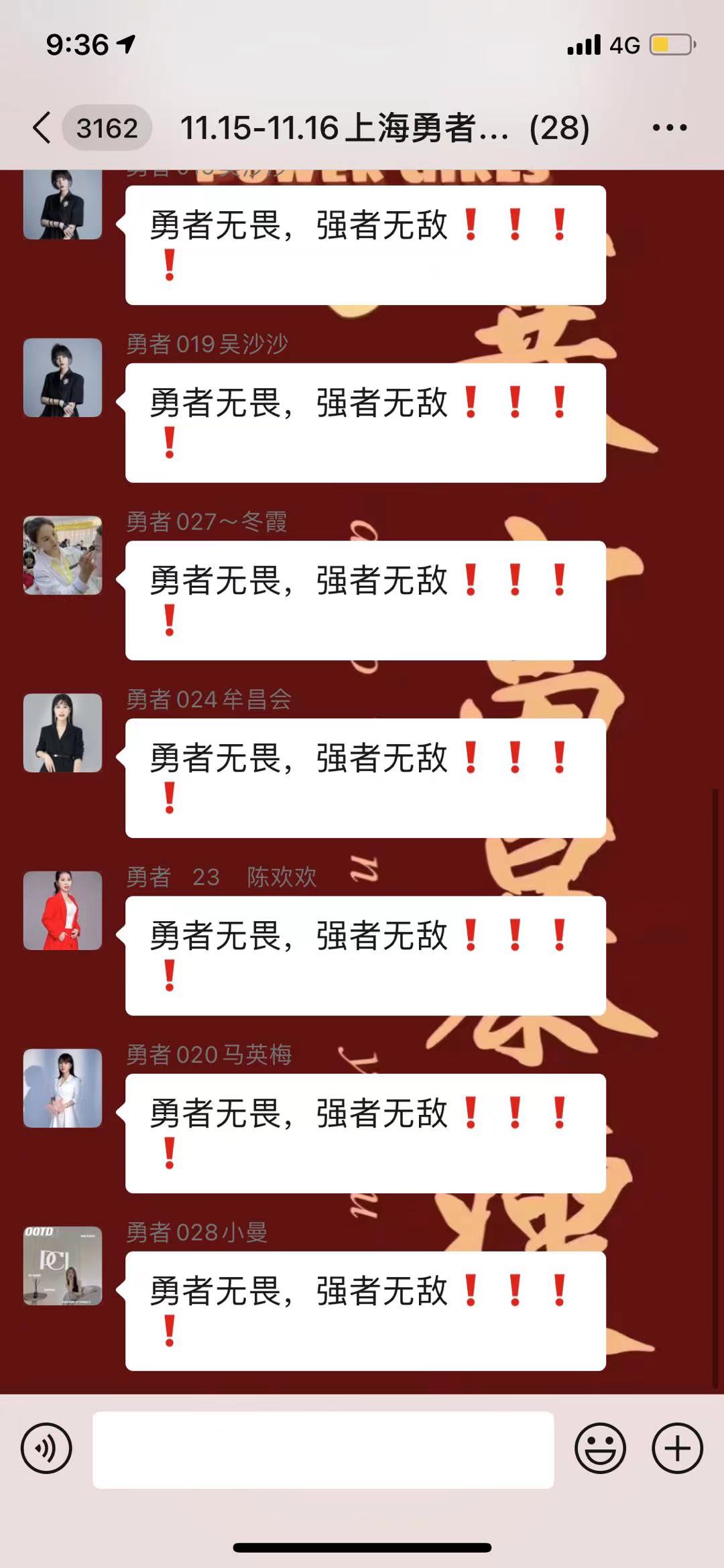Open the emoji sticker panel
The width and height of the screenshot is (724, 1568).
coord(600,1448)
